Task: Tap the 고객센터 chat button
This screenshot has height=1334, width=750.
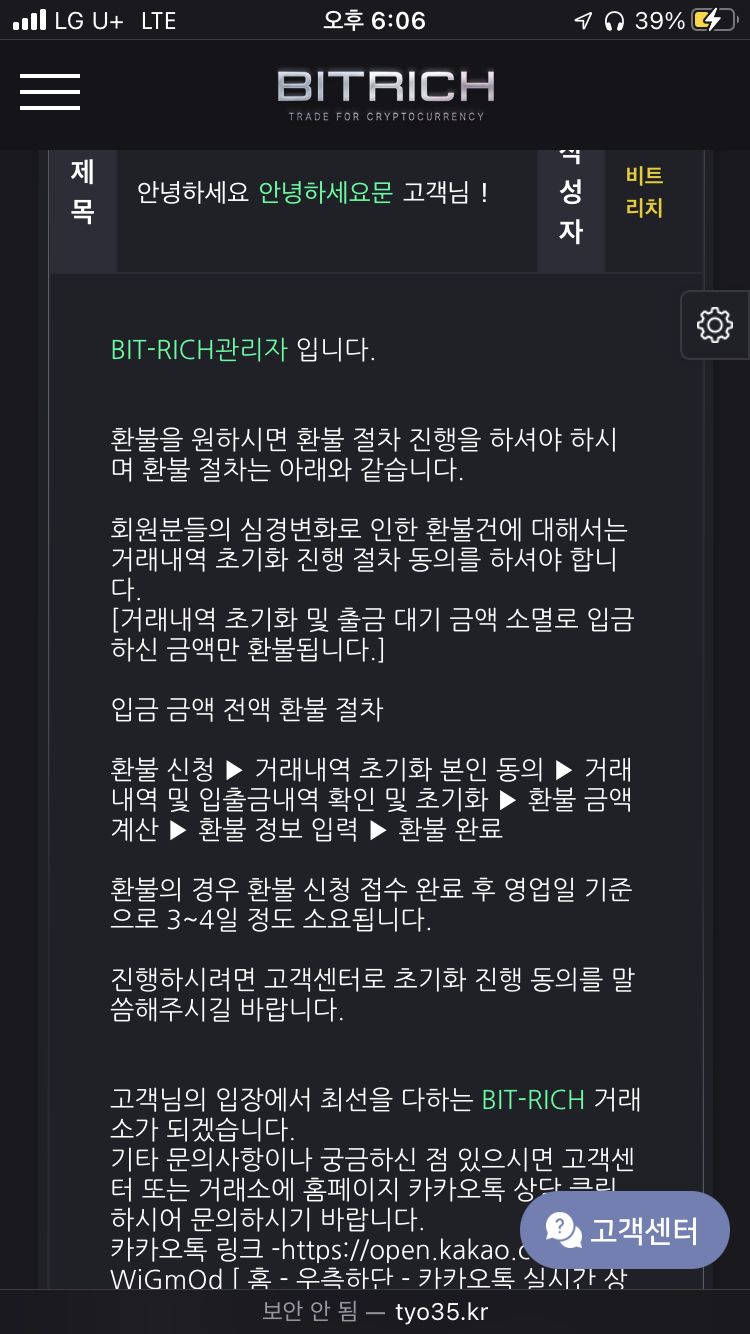Action: (x=625, y=1230)
